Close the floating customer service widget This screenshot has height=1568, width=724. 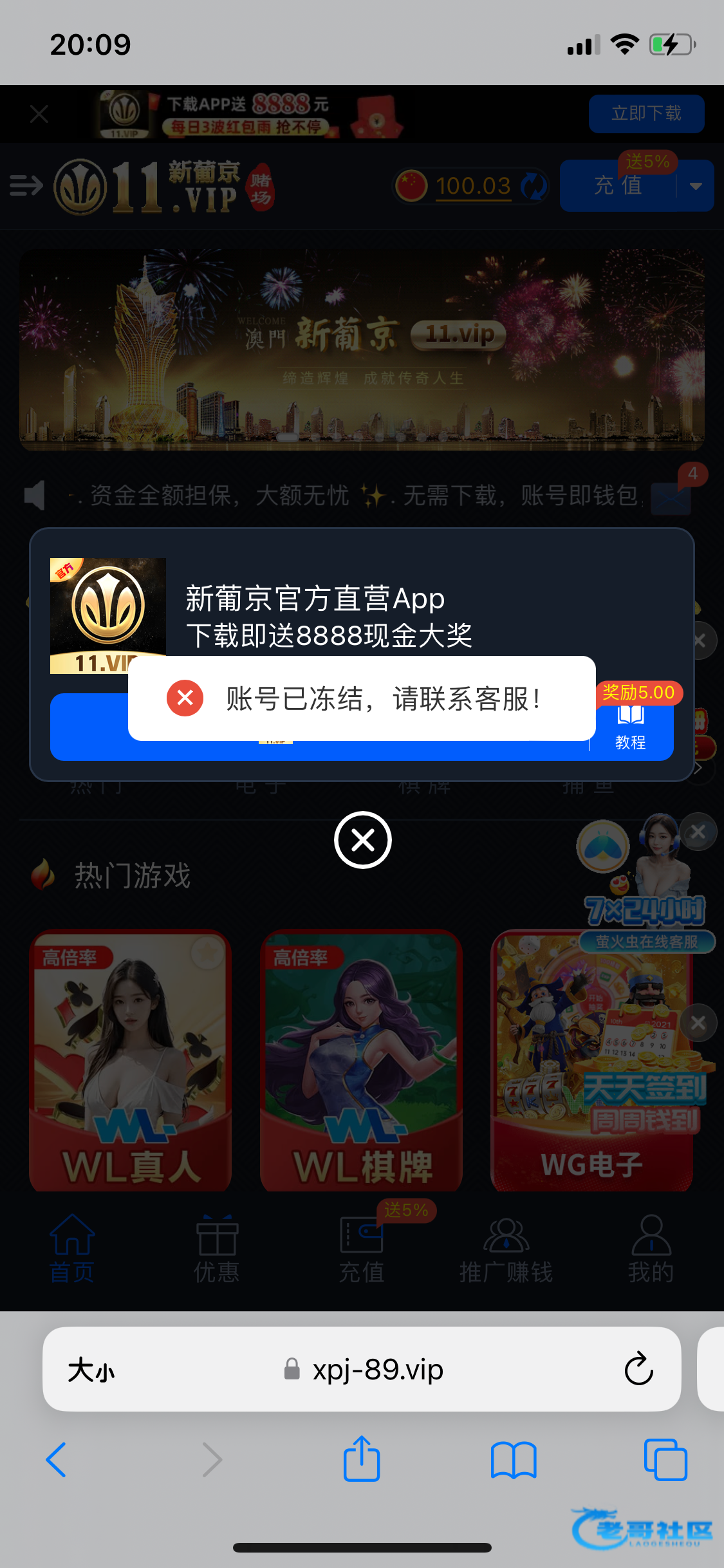698,832
